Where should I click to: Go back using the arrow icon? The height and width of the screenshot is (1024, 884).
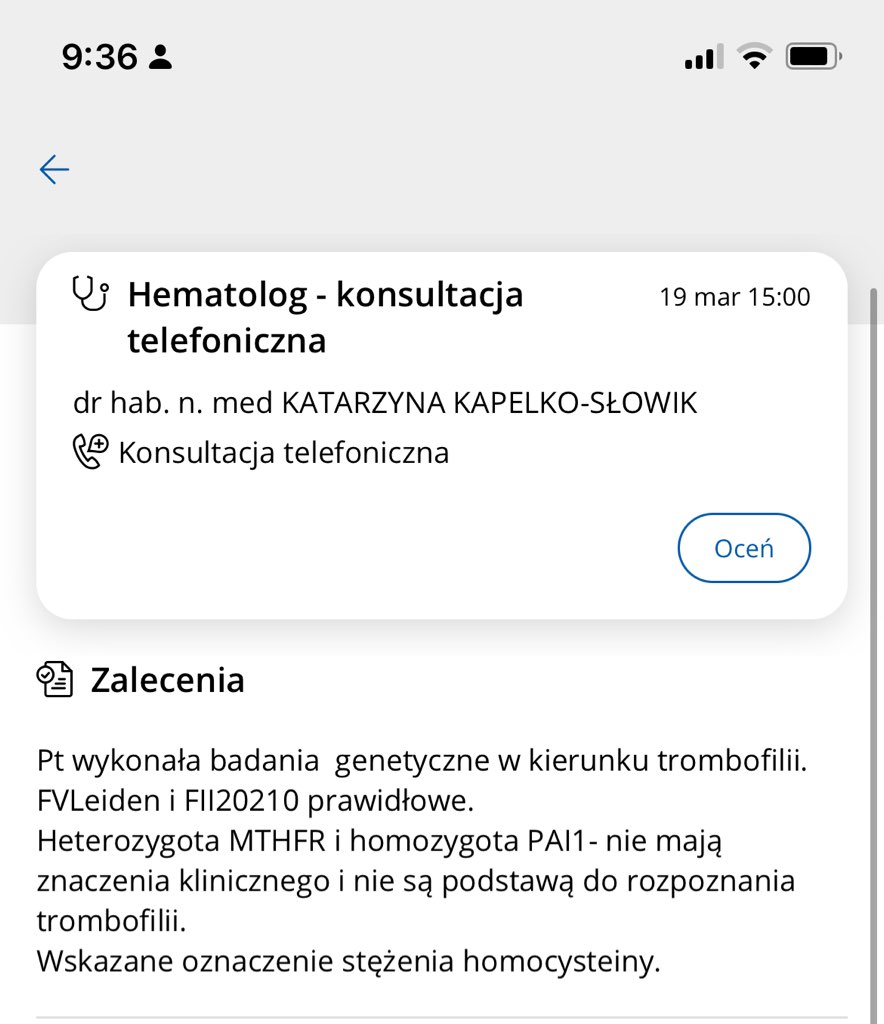[54, 169]
